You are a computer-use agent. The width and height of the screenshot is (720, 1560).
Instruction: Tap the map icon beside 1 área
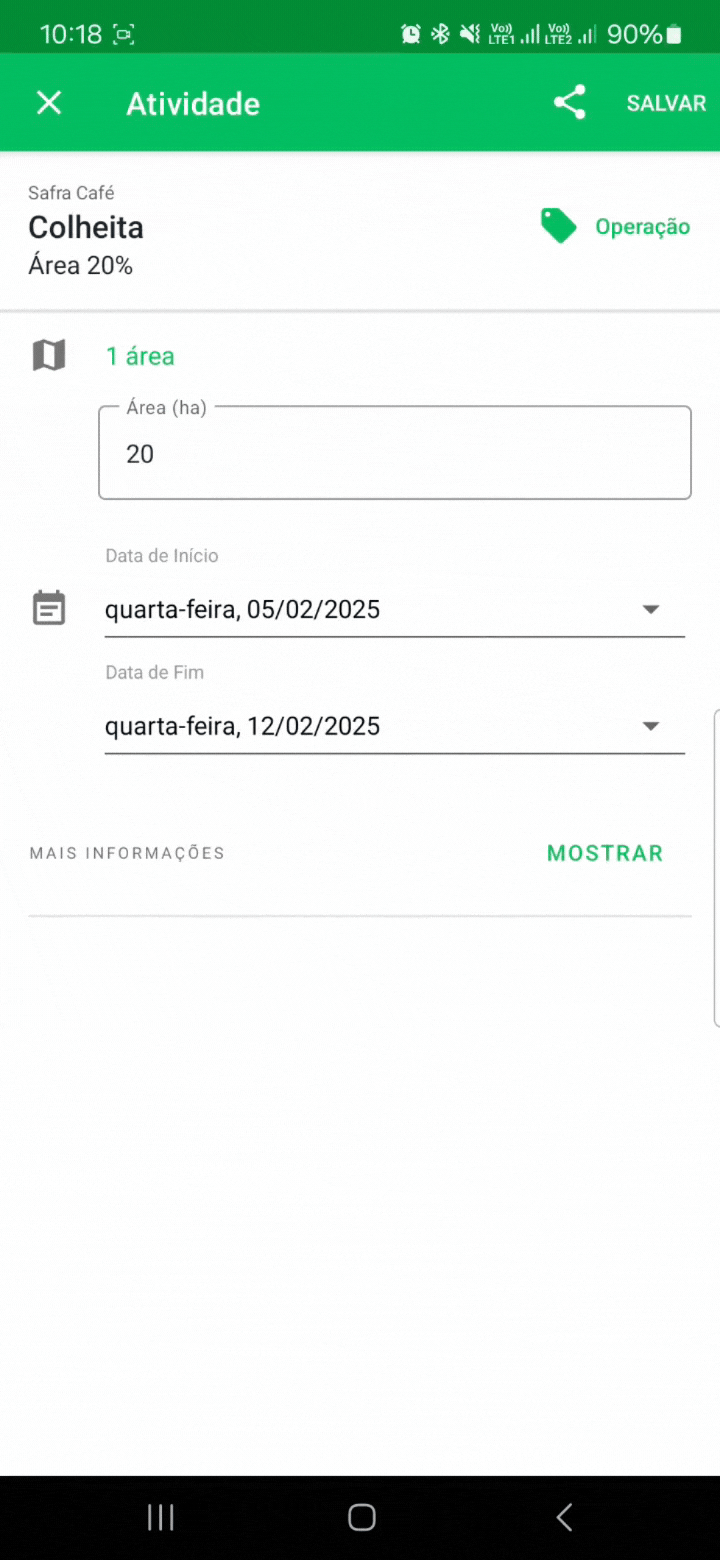coord(49,354)
